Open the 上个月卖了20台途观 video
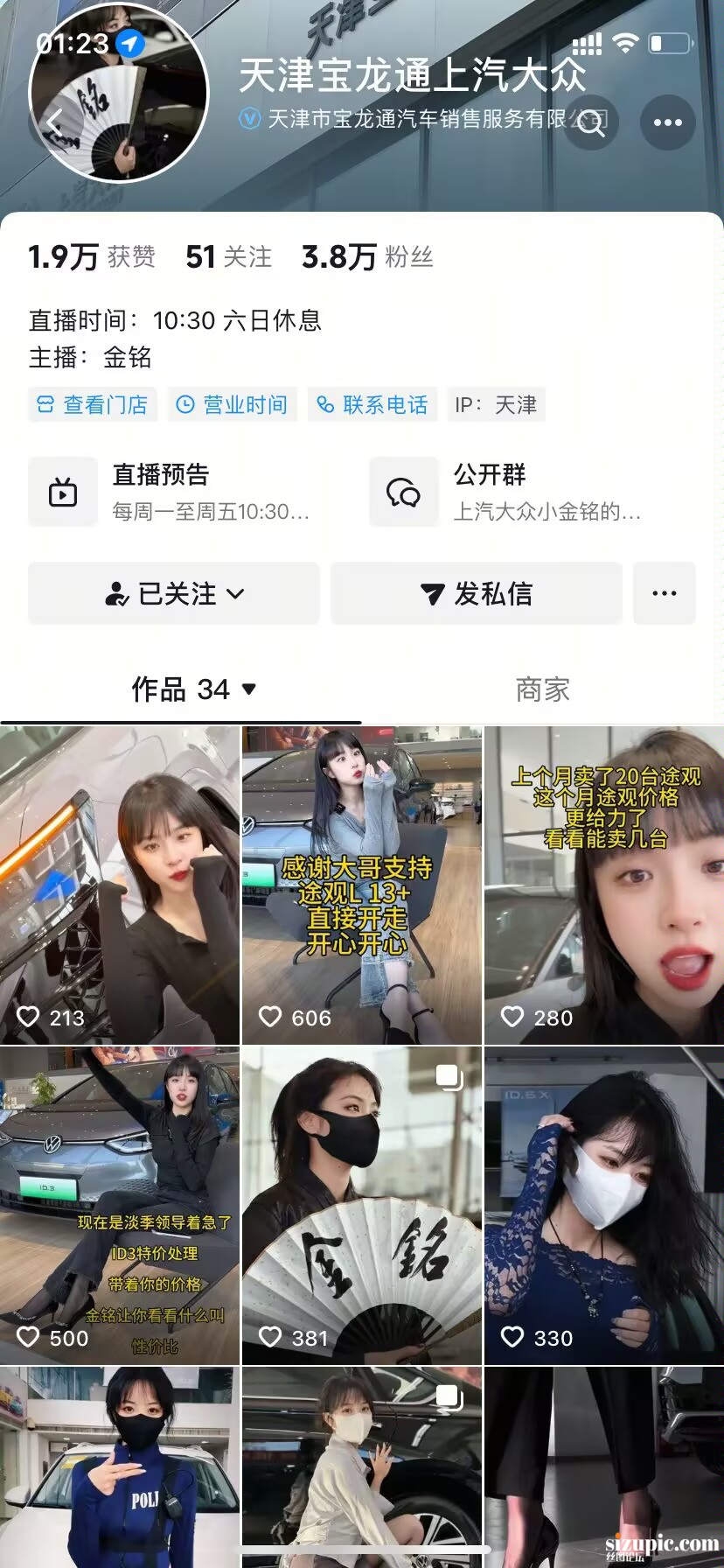 (604, 885)
